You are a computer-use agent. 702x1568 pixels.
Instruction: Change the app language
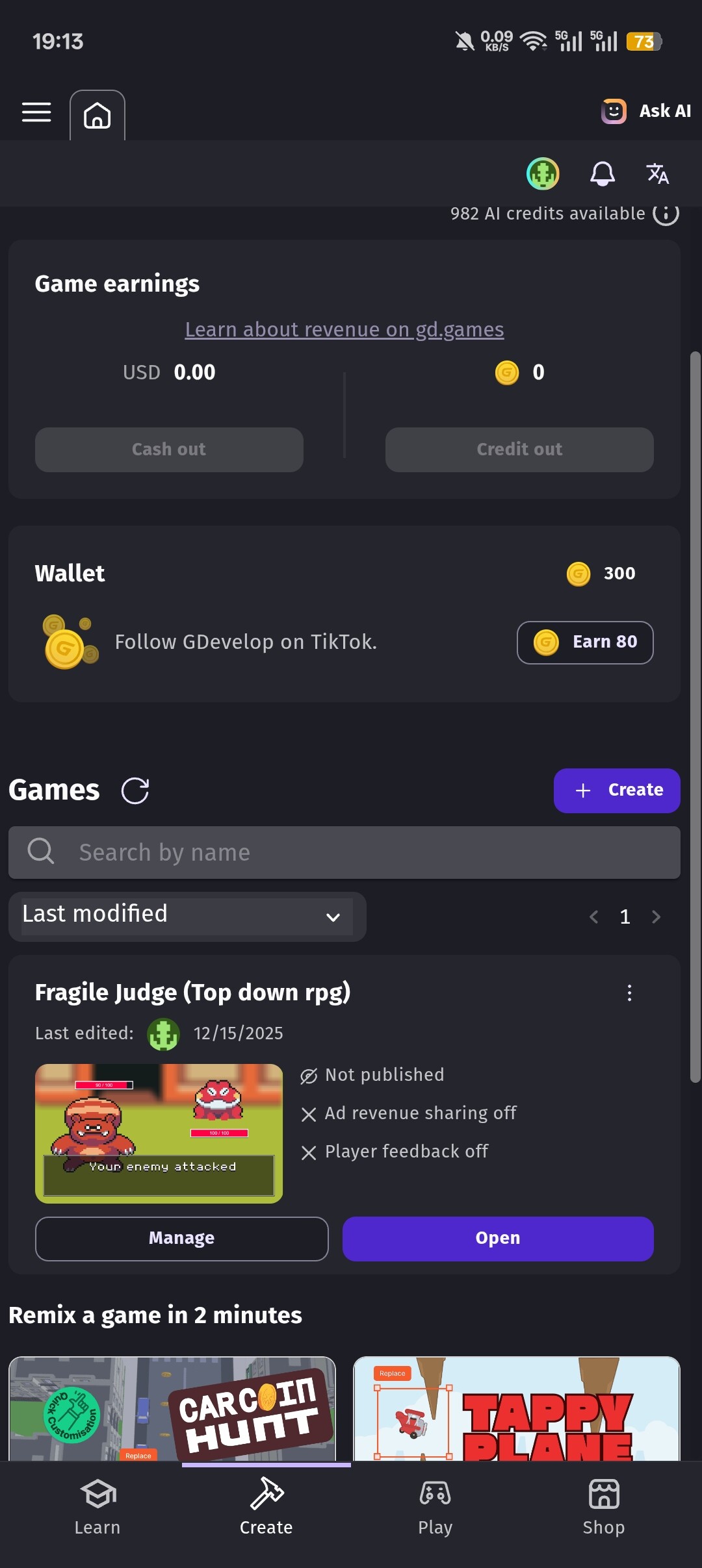click(x=657, y=174)
